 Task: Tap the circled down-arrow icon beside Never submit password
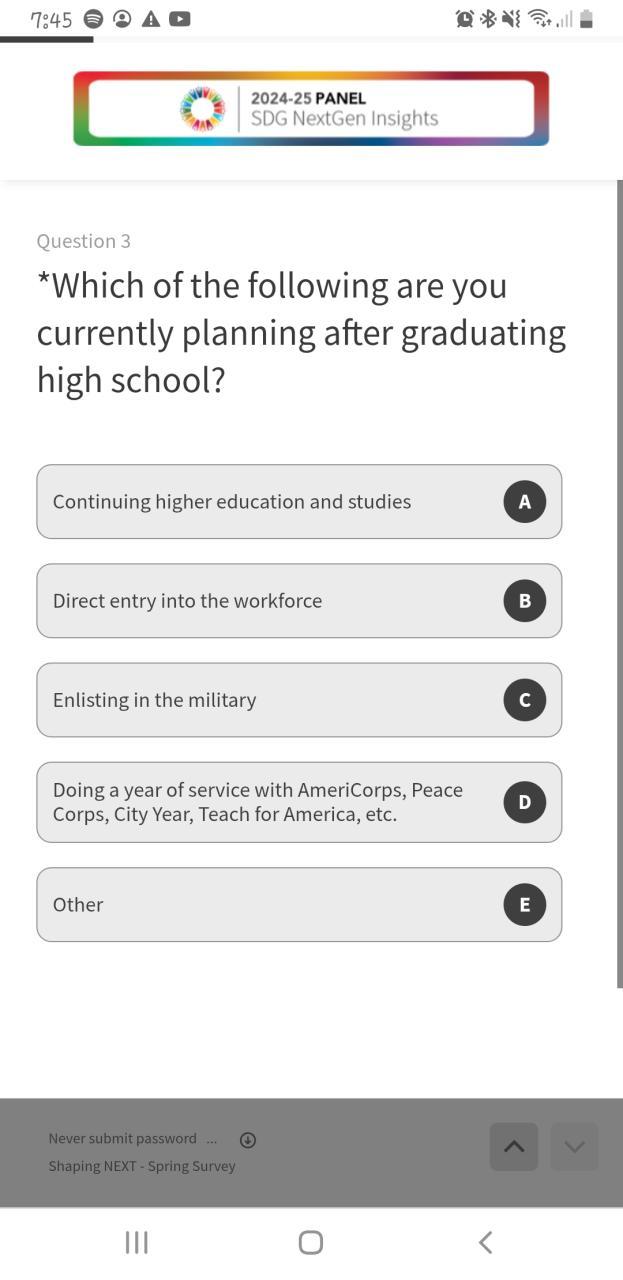pyautogui.click(x=248, y=1140)
